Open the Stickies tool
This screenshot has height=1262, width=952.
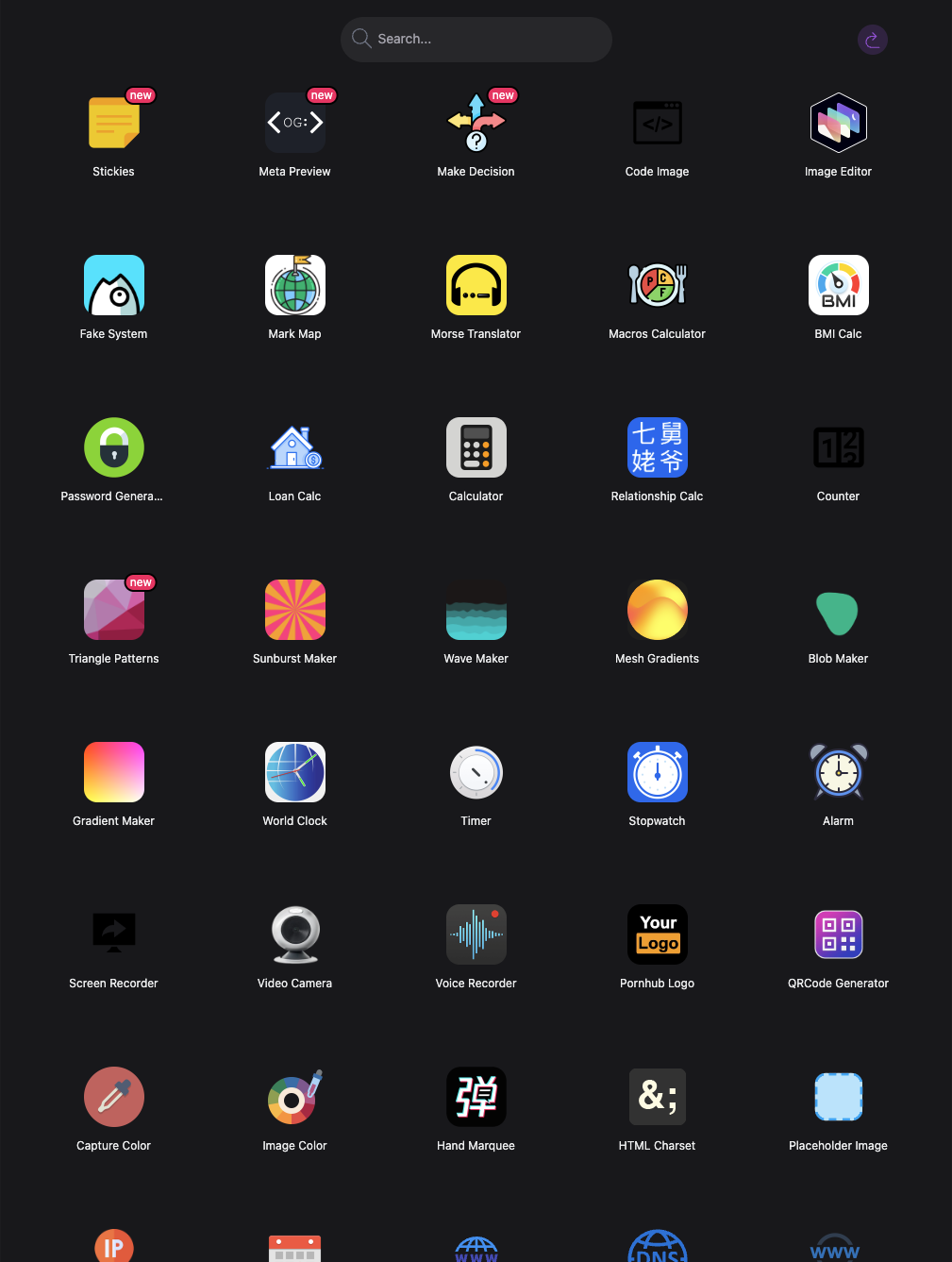114,124
